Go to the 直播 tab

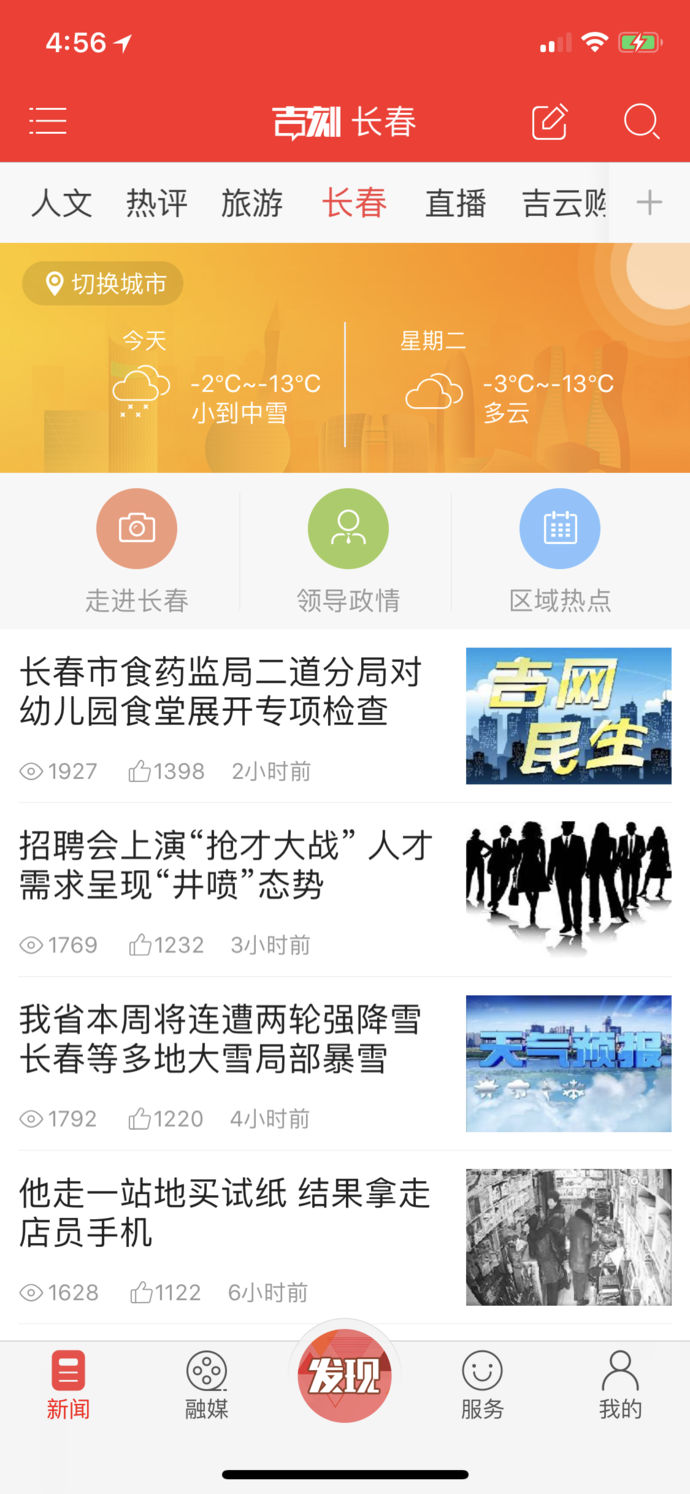[x=456, y=203]
